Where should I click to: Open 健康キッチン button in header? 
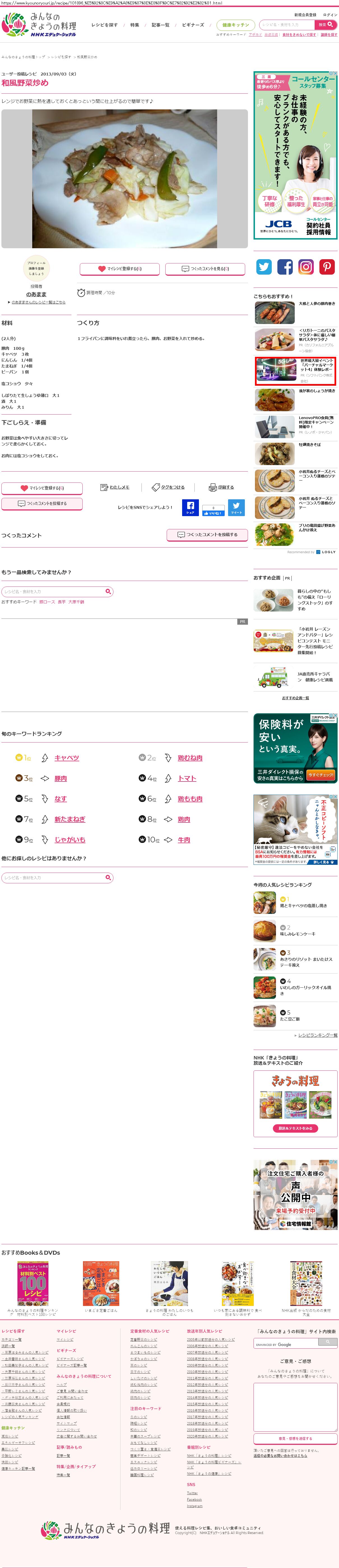[235, 25]
